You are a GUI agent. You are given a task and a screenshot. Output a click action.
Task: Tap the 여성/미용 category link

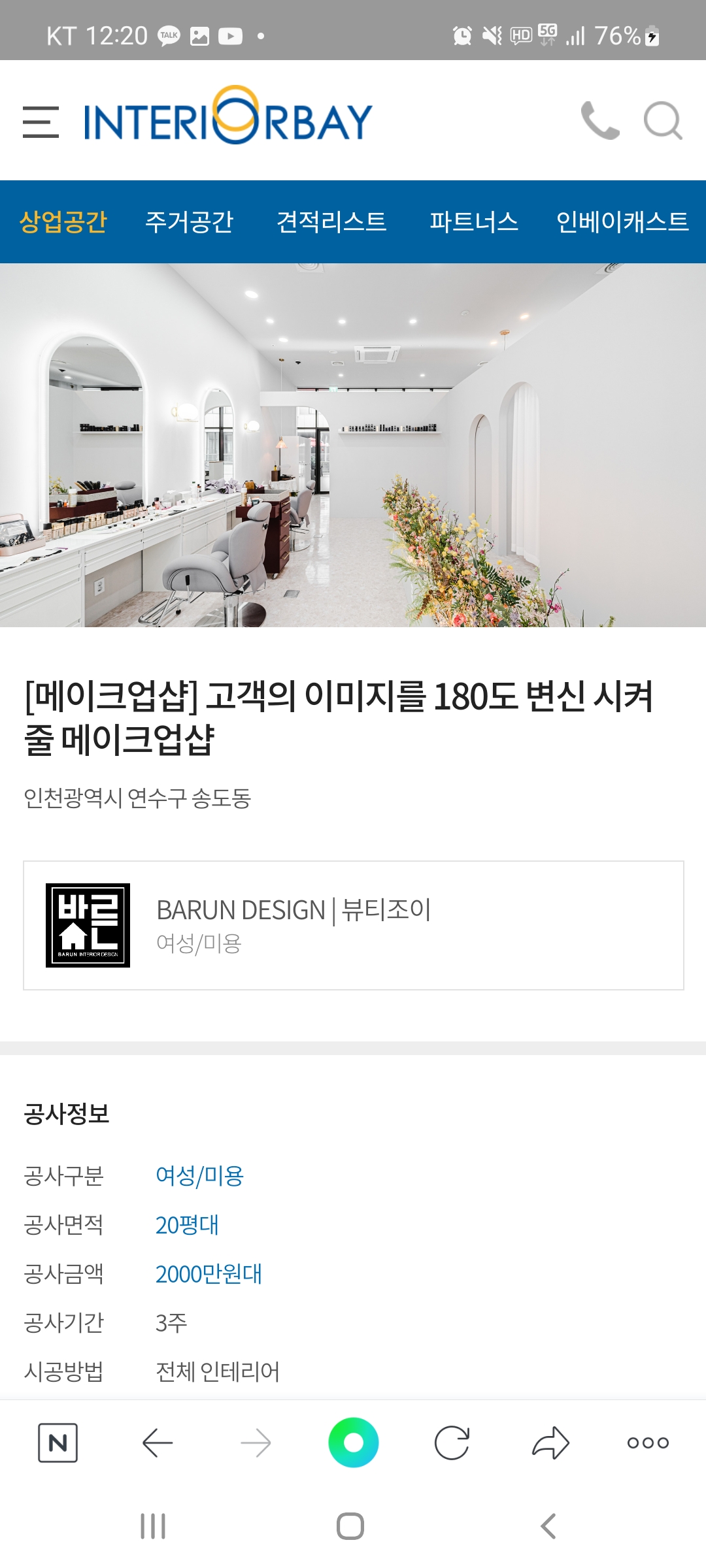pos(199,1175)
